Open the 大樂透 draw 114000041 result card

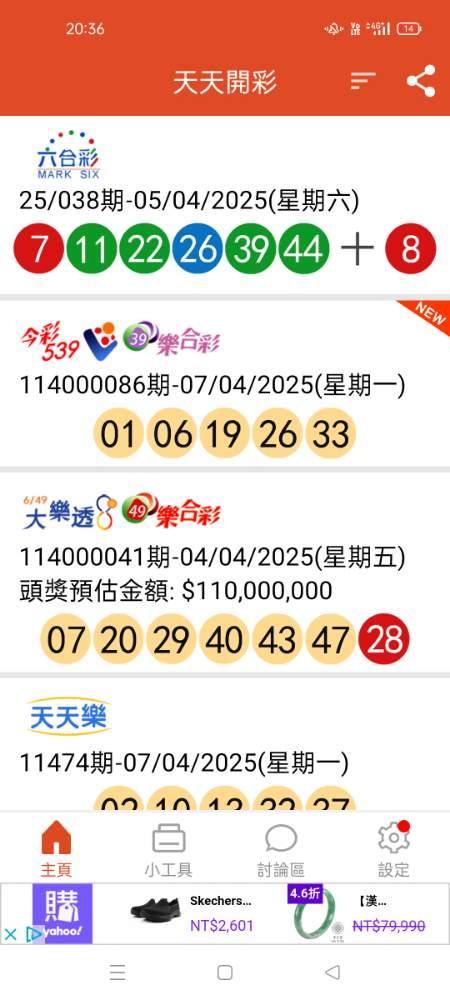click(x=225, y=573)
